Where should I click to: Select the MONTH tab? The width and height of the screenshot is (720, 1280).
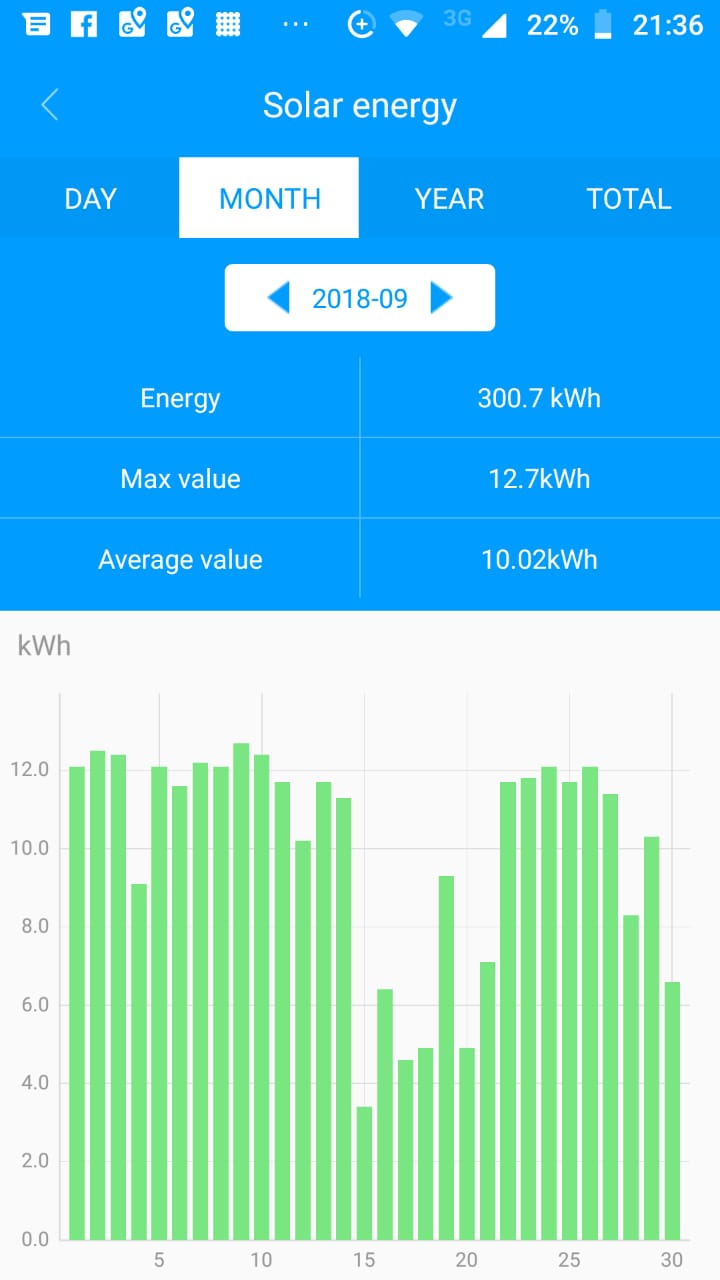tap(269, 198)
